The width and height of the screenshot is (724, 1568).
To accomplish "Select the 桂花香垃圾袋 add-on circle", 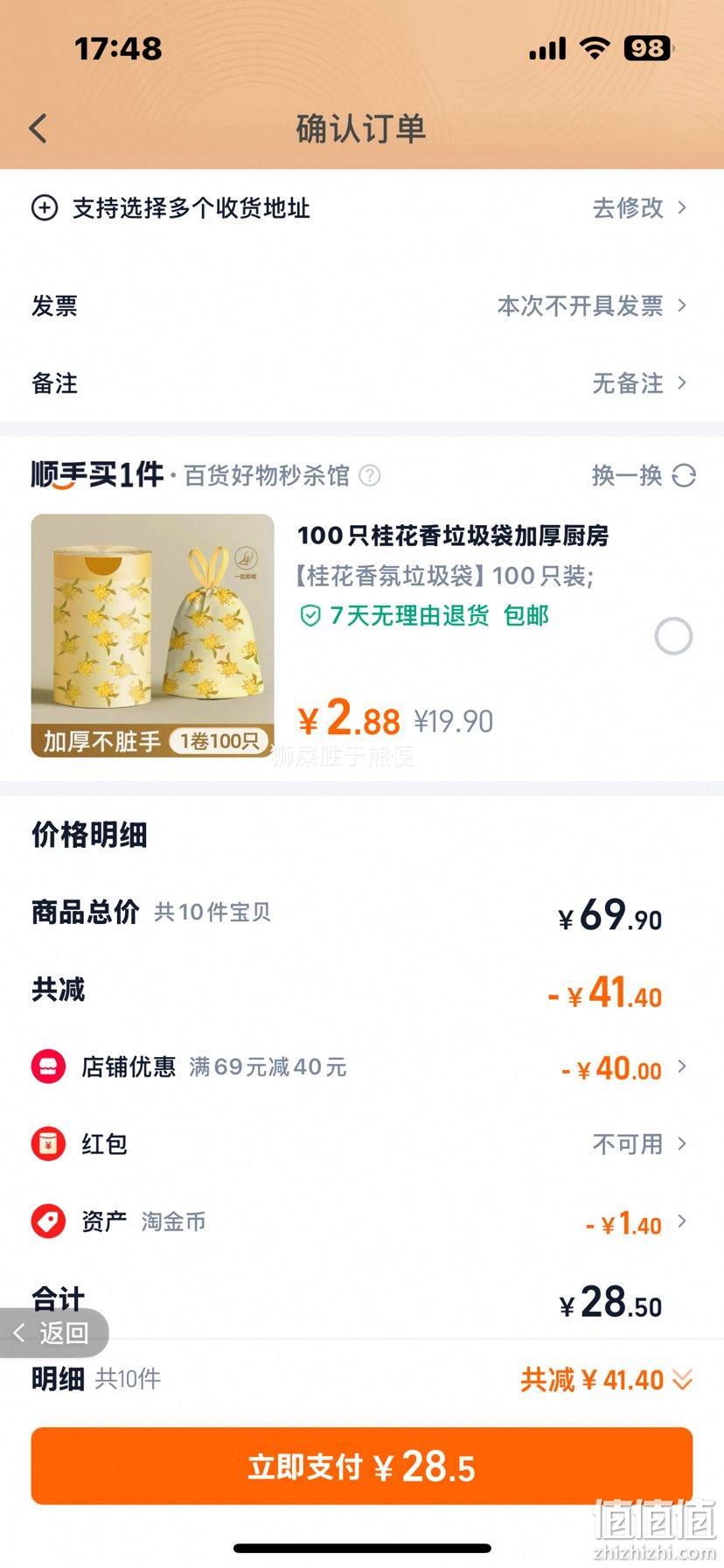I will pos(673,636).
